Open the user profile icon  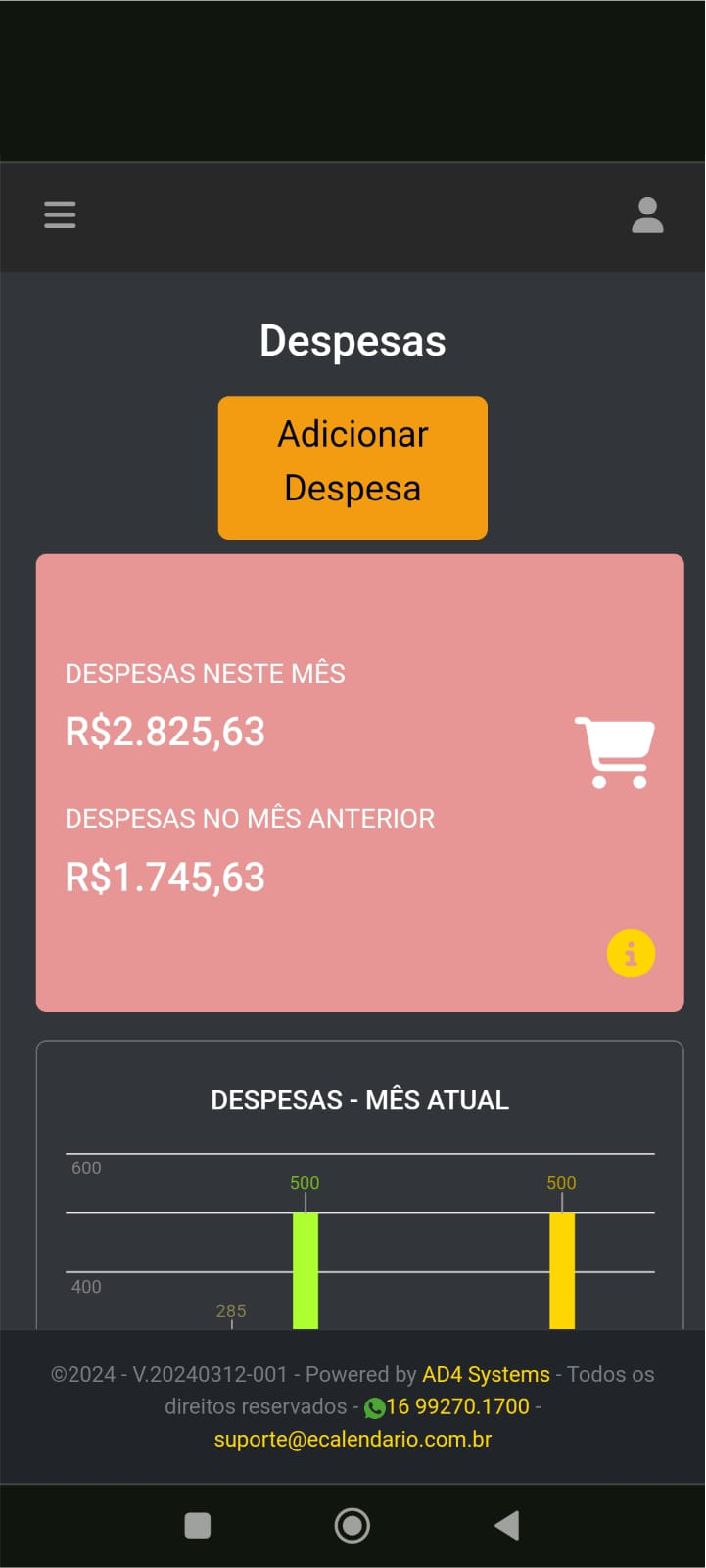[647, 214]
